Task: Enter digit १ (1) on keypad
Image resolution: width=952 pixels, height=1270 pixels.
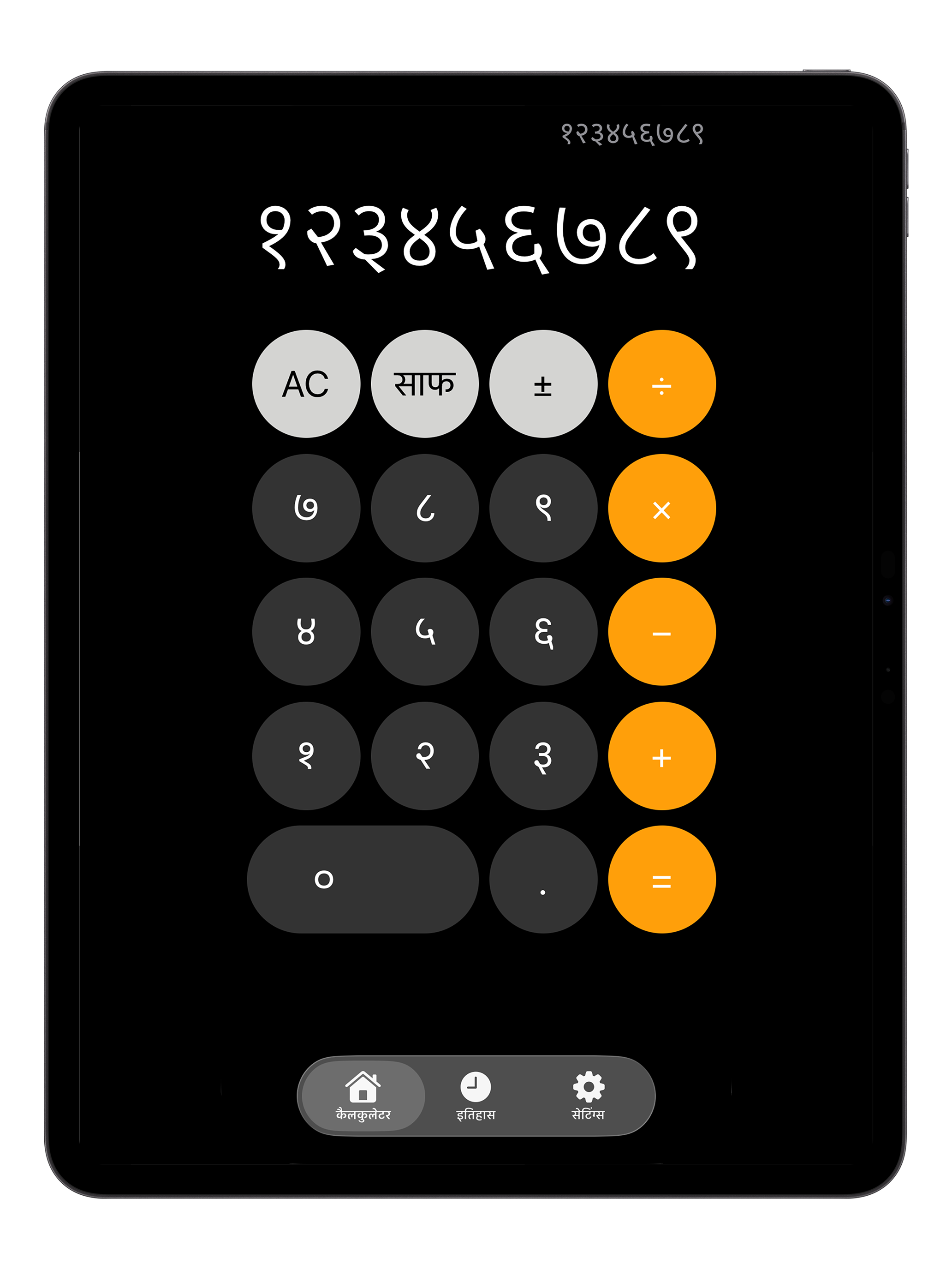Action: (x=306, y=755)
